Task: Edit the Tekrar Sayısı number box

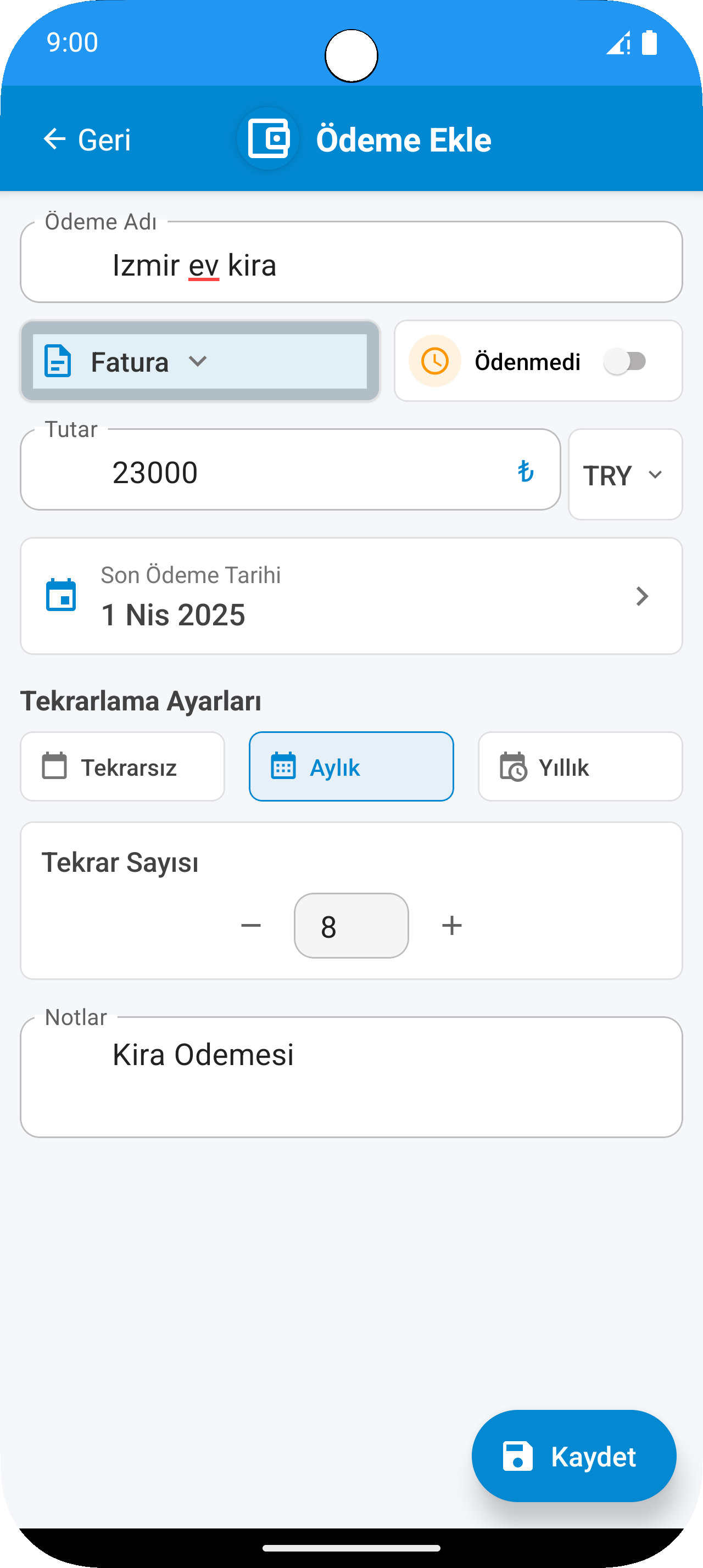Action: click(351, 926)
